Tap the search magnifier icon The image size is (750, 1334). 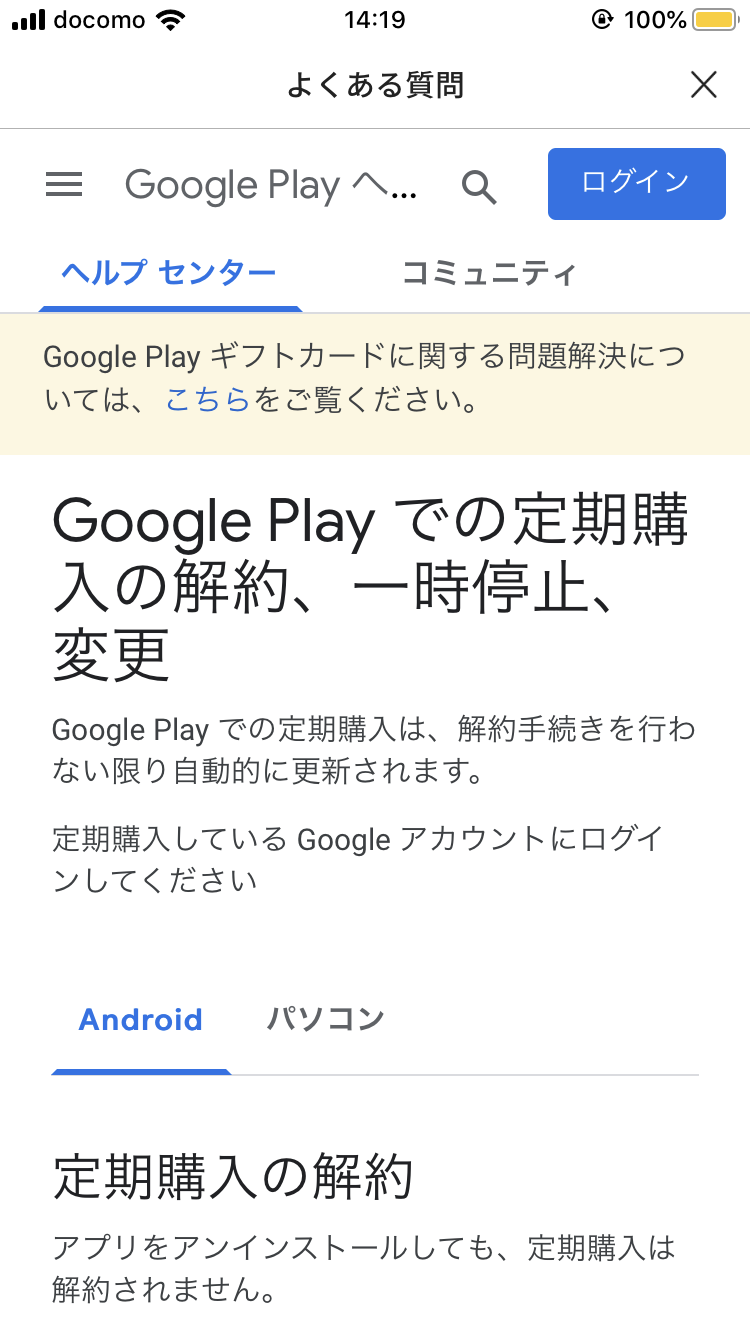pos(479,186)
